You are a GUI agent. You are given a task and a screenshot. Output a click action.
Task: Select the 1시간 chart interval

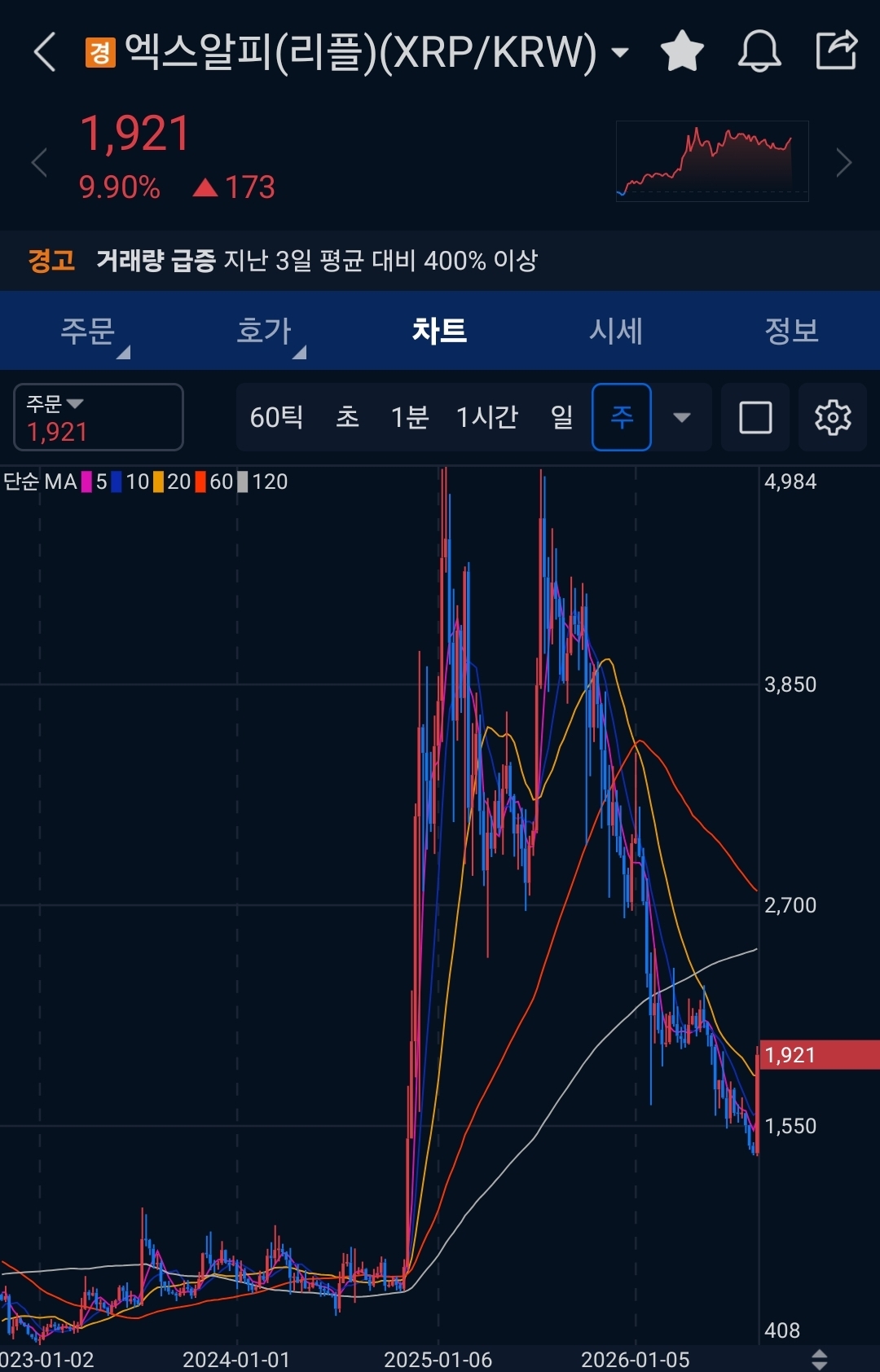pyautogui.click(x=487, y=417)
